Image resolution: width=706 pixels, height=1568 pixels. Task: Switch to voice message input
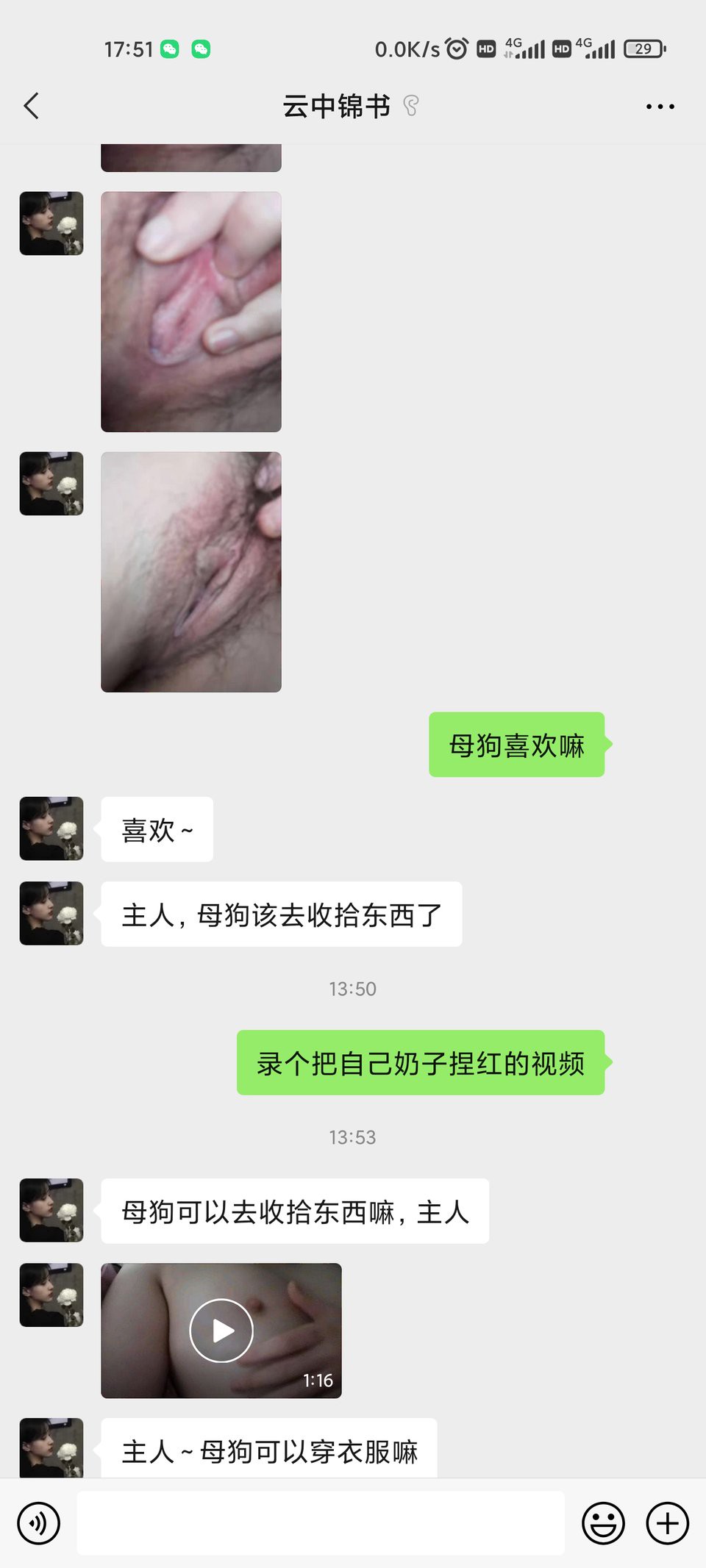click(x=38, y=1523)
